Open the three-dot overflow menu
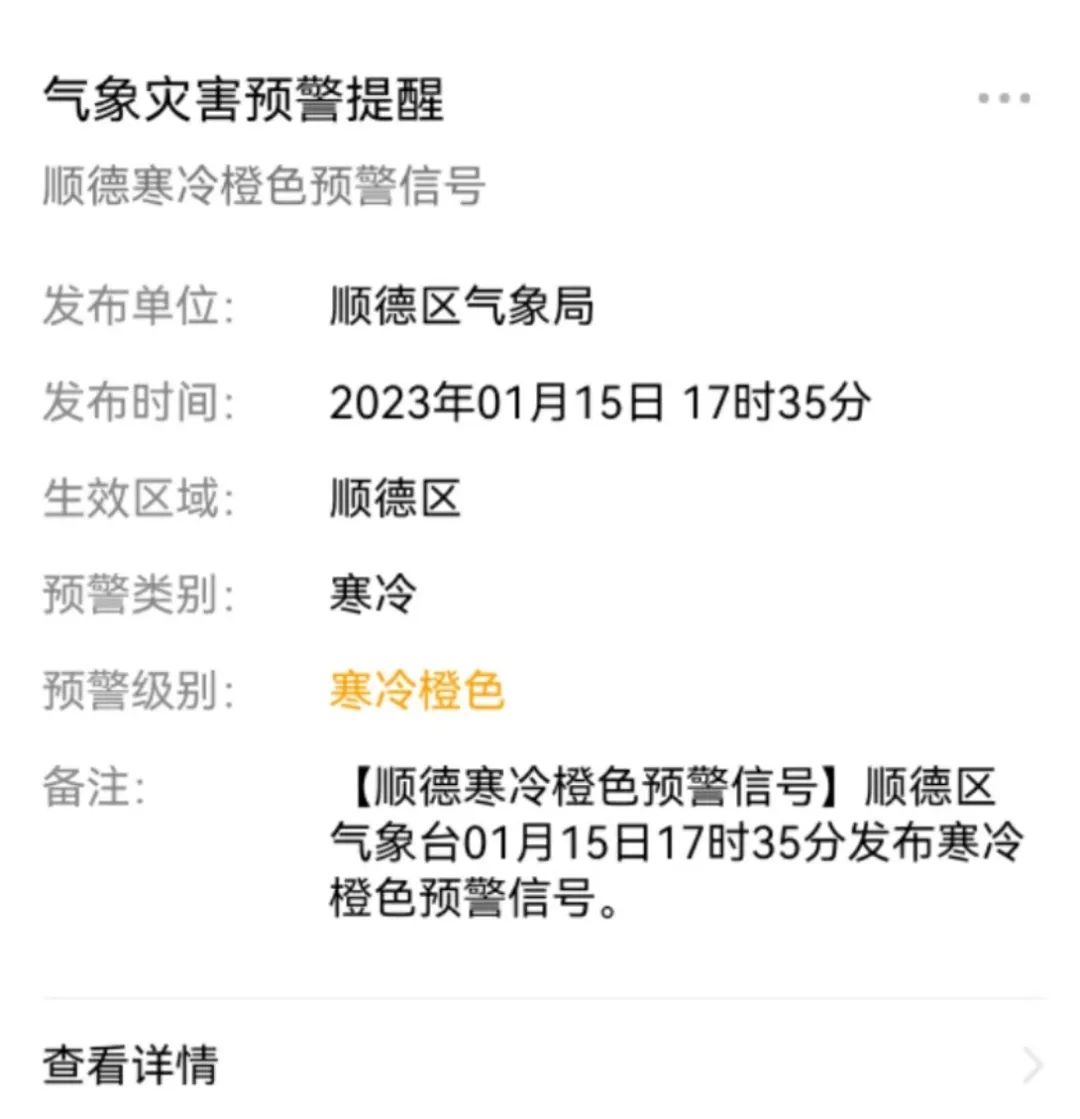Screen dimensions: 1080x1119 click(x=1004, y=98)
